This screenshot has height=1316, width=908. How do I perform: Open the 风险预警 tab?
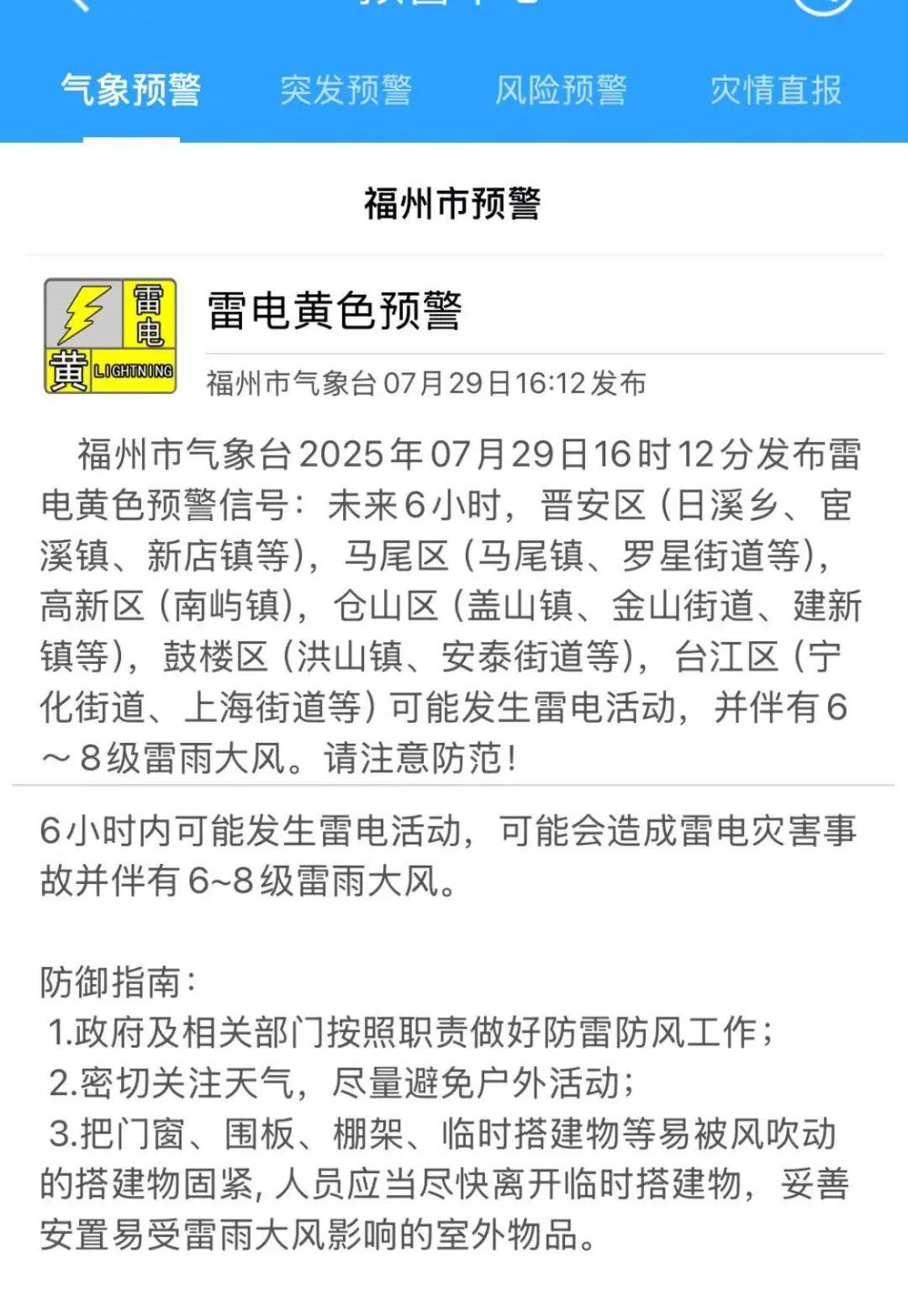[561, 90]
